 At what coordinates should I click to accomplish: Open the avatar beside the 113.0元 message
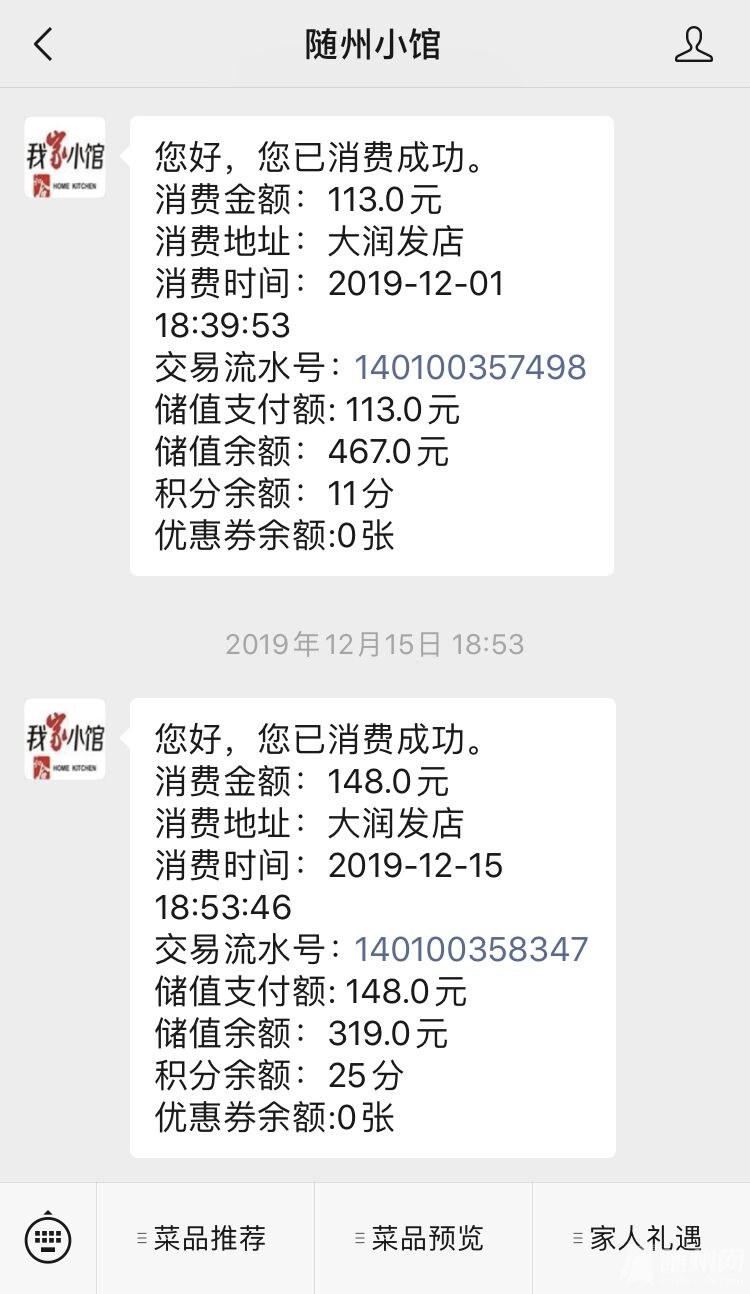coord(65,157)
